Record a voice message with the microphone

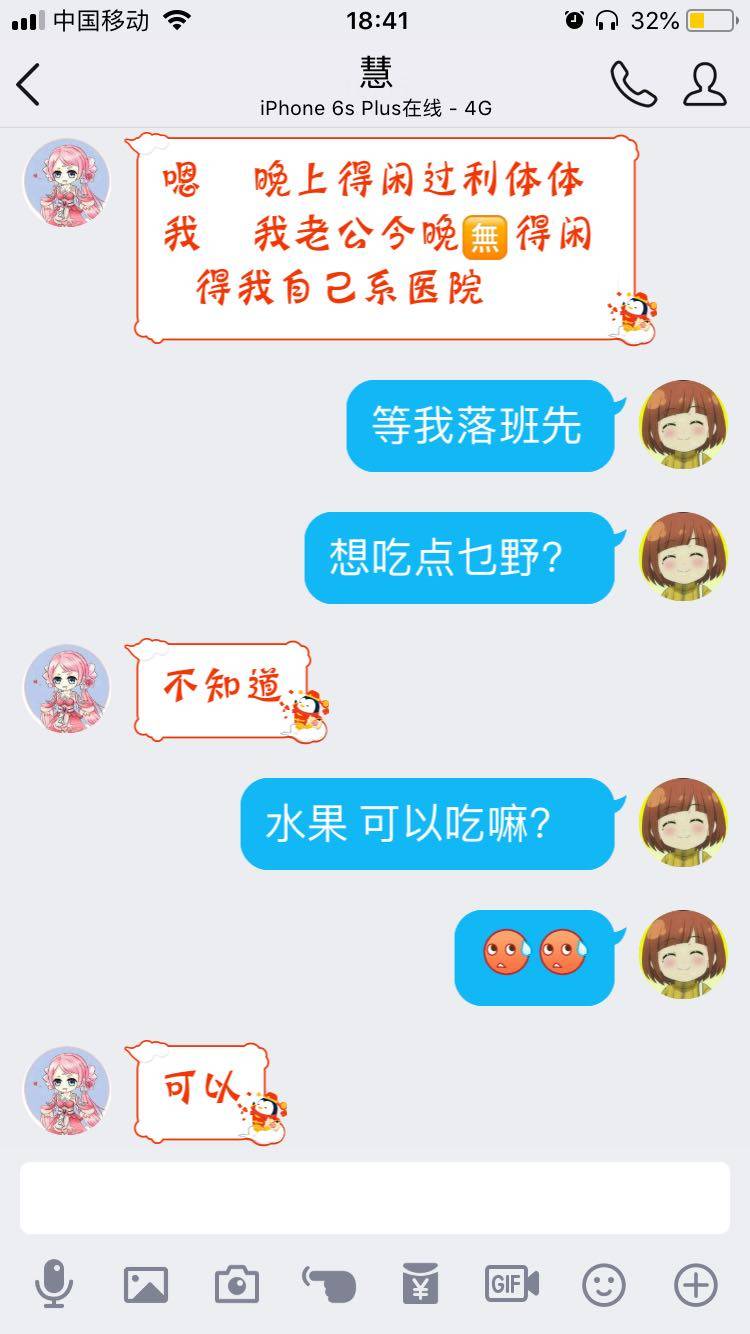click(54, 1284)
